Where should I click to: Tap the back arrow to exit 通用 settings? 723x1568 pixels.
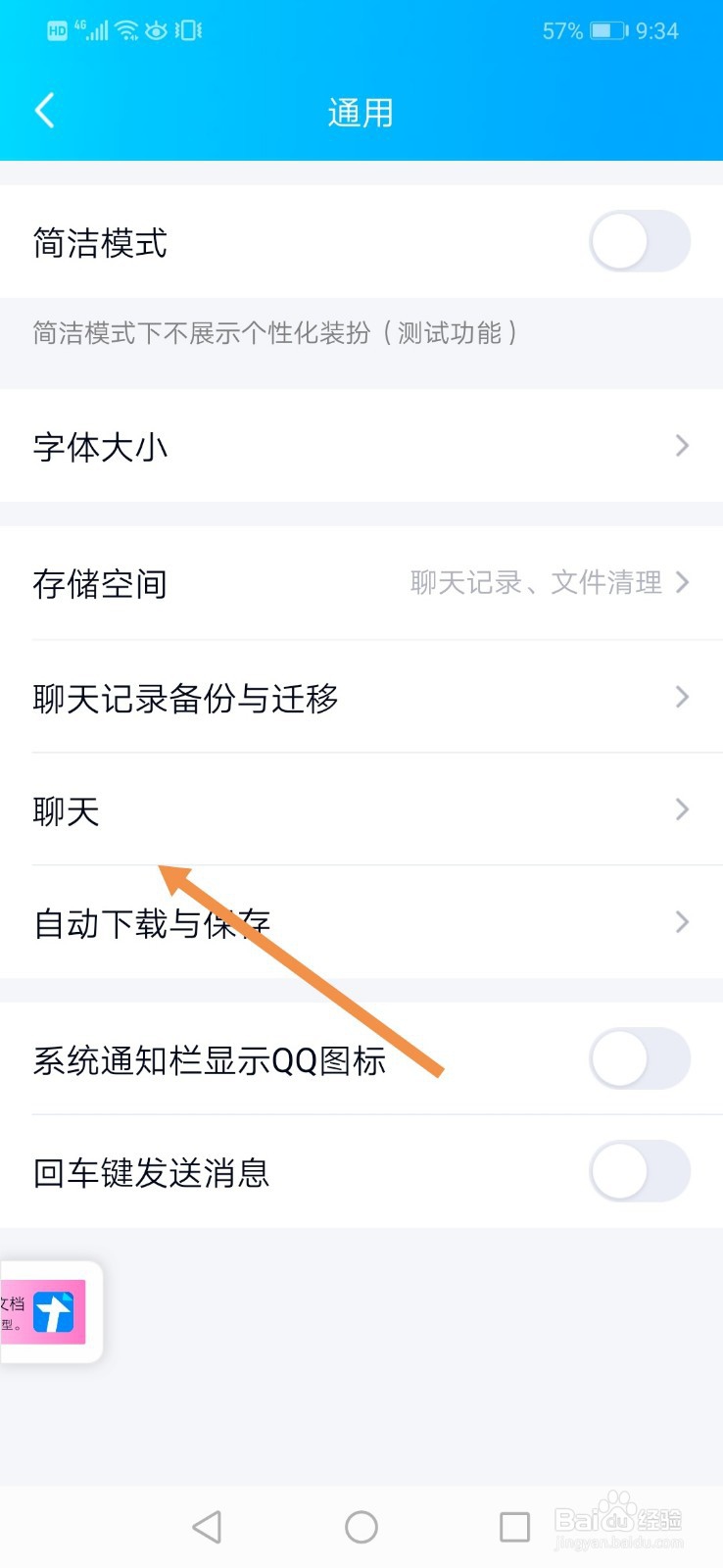coord(44,111)
